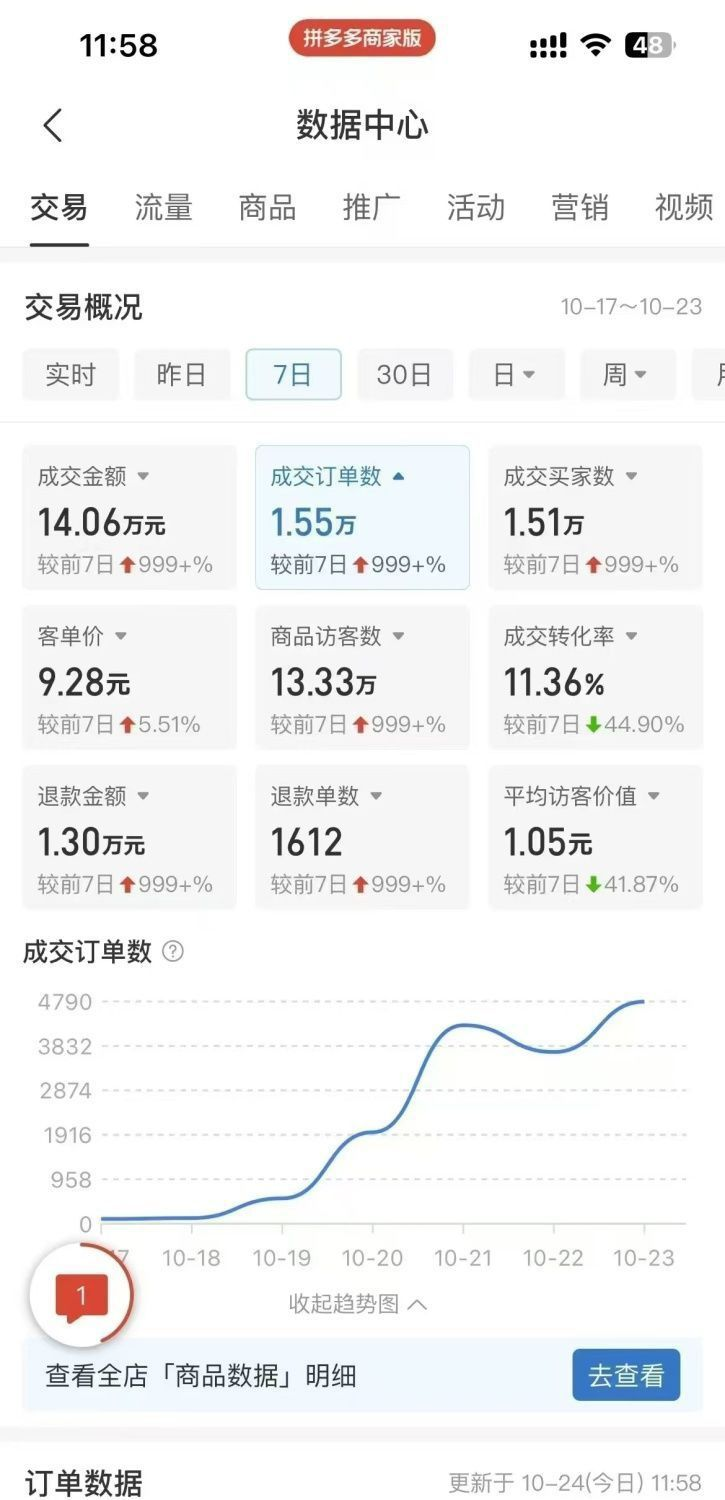Collapse the chart via 收起趋势图
The image size is (725, 1500).
click(x=358, y=1304)
